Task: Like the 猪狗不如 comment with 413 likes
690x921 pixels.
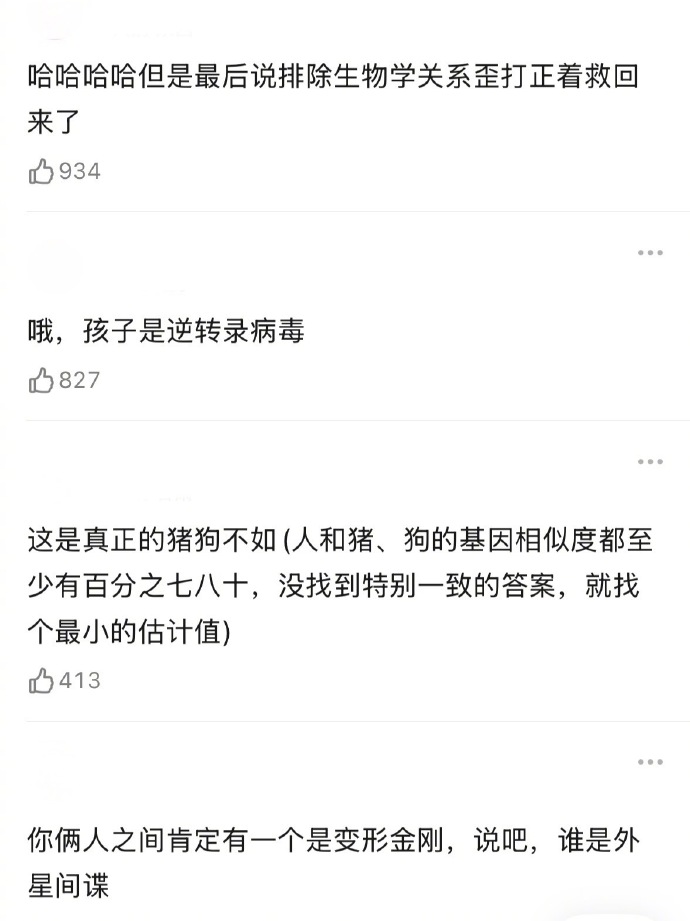Action: 41,681
